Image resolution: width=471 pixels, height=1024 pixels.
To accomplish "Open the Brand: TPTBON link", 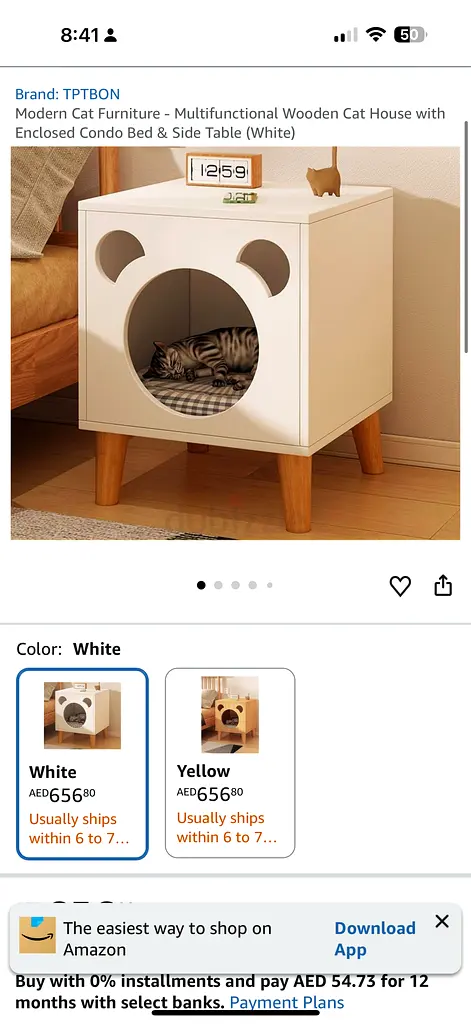I will pyautogui.click(x=67, y=94).
